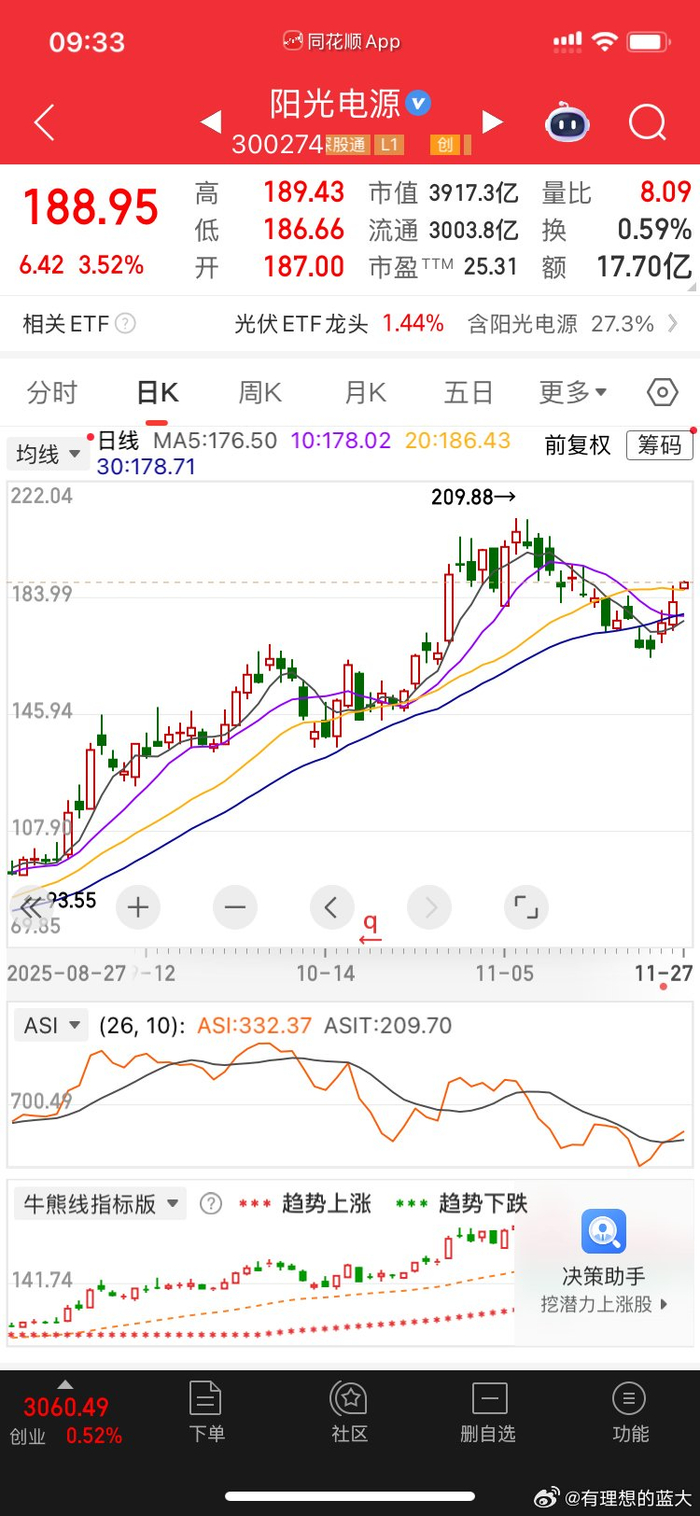Expand chart to fullscreen
Viewport: 700px width, 1516px height.
pyautogui.click(x=526, y=908)
